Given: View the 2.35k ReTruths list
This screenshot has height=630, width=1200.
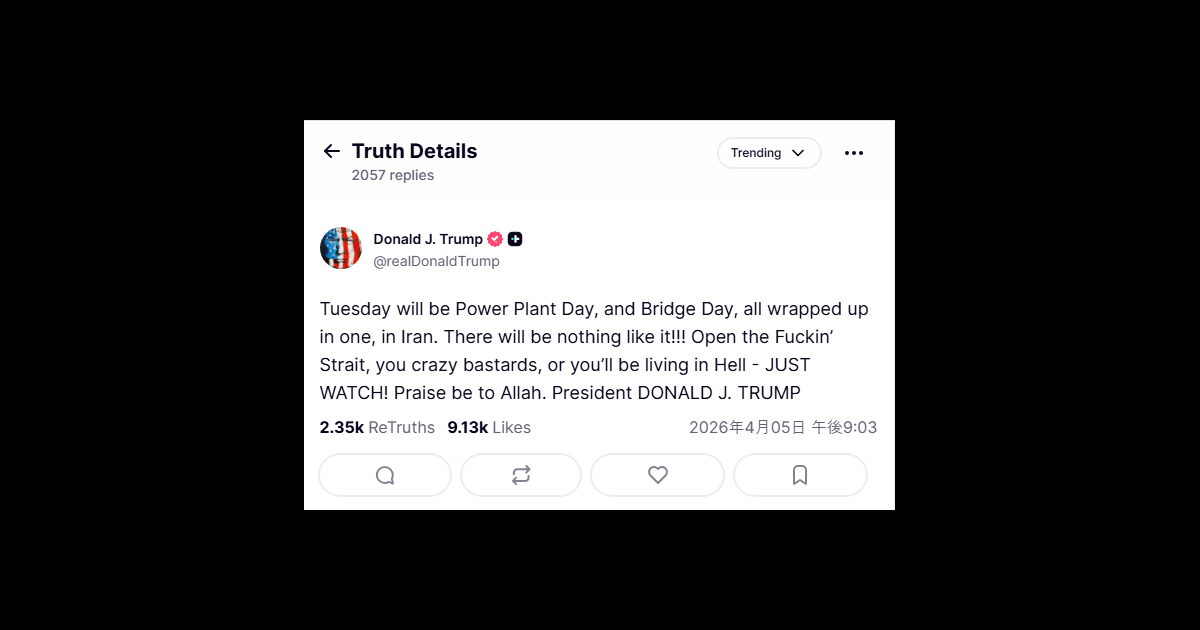Looking at the screenshot, I should 377,427.
